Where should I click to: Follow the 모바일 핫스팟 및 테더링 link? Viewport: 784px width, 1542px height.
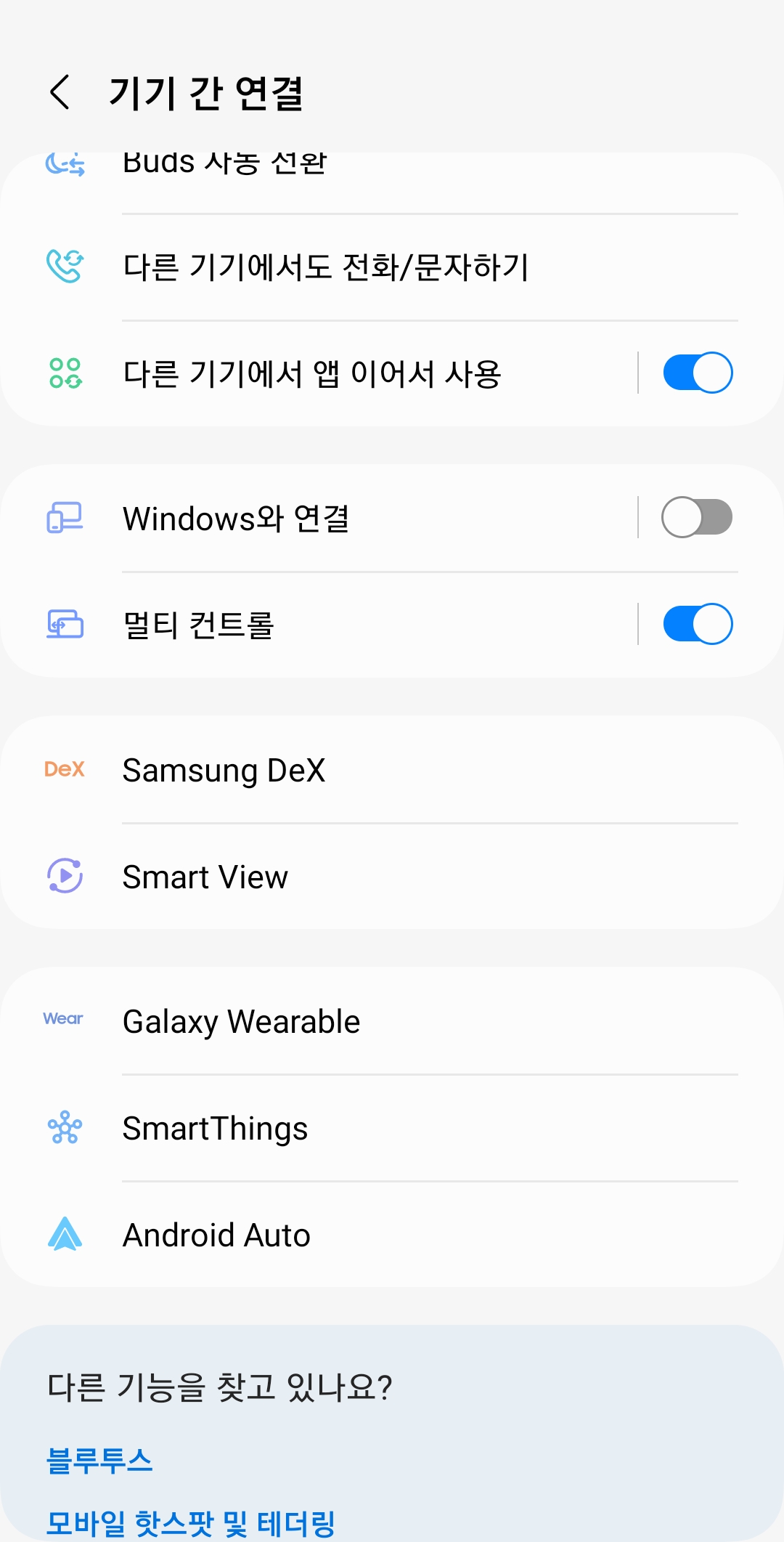coord(190,1523)
